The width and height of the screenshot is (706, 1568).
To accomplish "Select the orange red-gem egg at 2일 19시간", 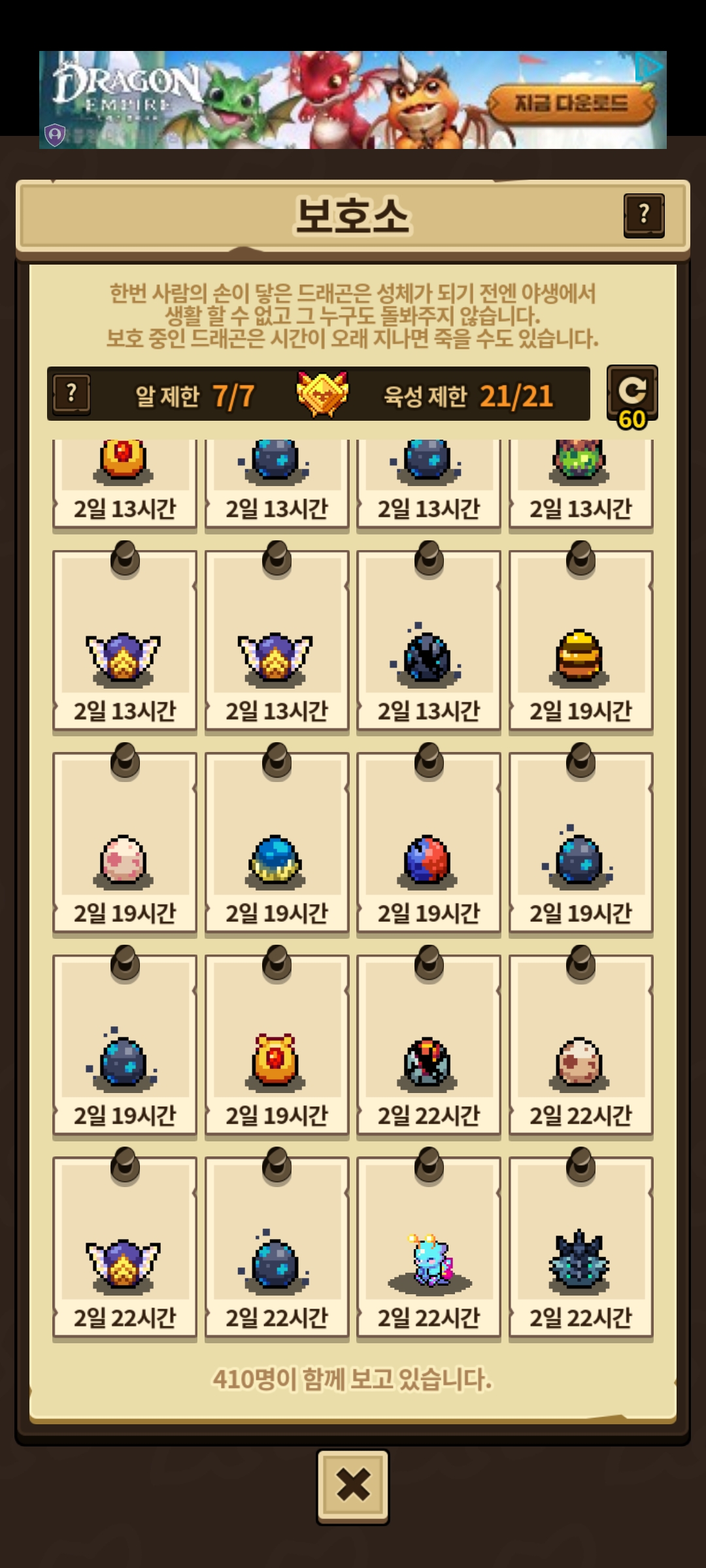I will point(277,1046).
